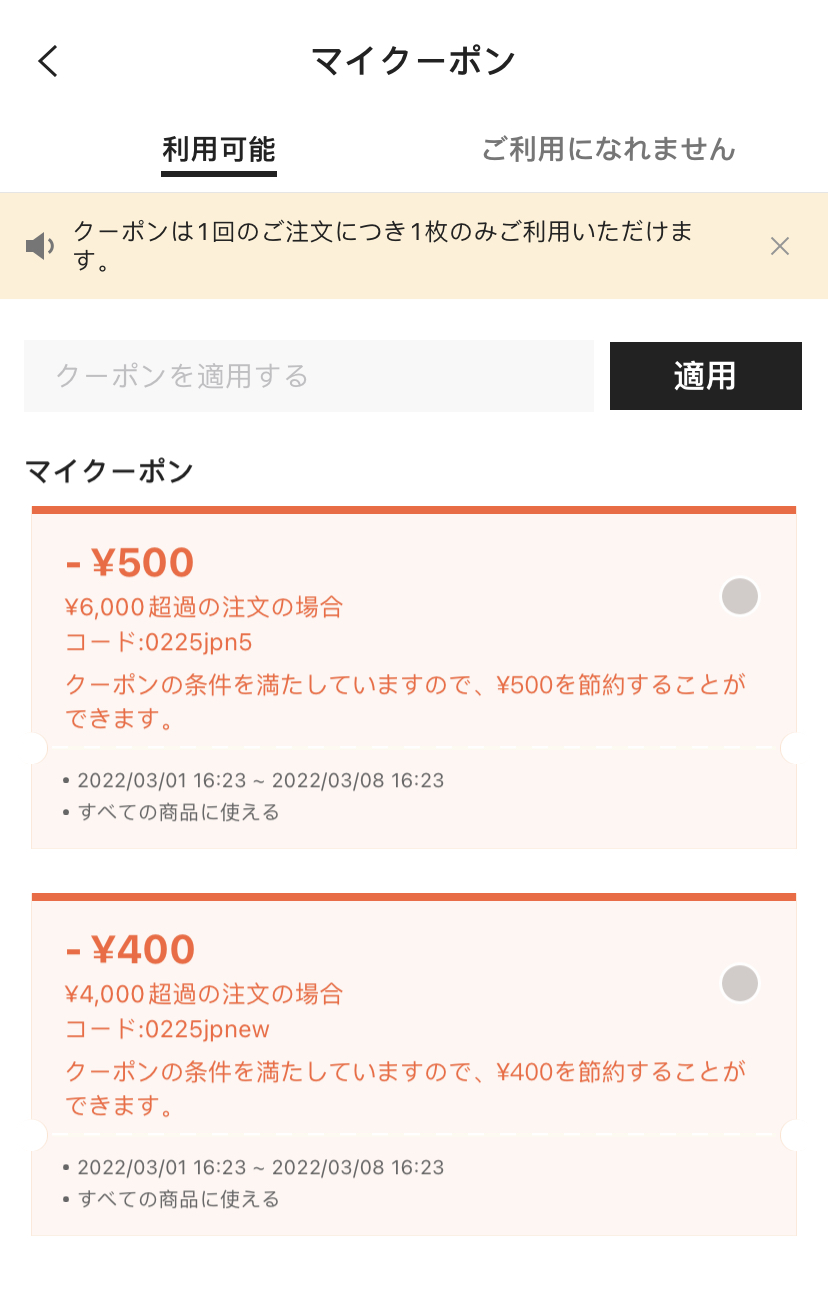Switch to the ご利用になれません tab
Image resolution: width=828 pixels, height=1302 pixels.
coord(608,150)
